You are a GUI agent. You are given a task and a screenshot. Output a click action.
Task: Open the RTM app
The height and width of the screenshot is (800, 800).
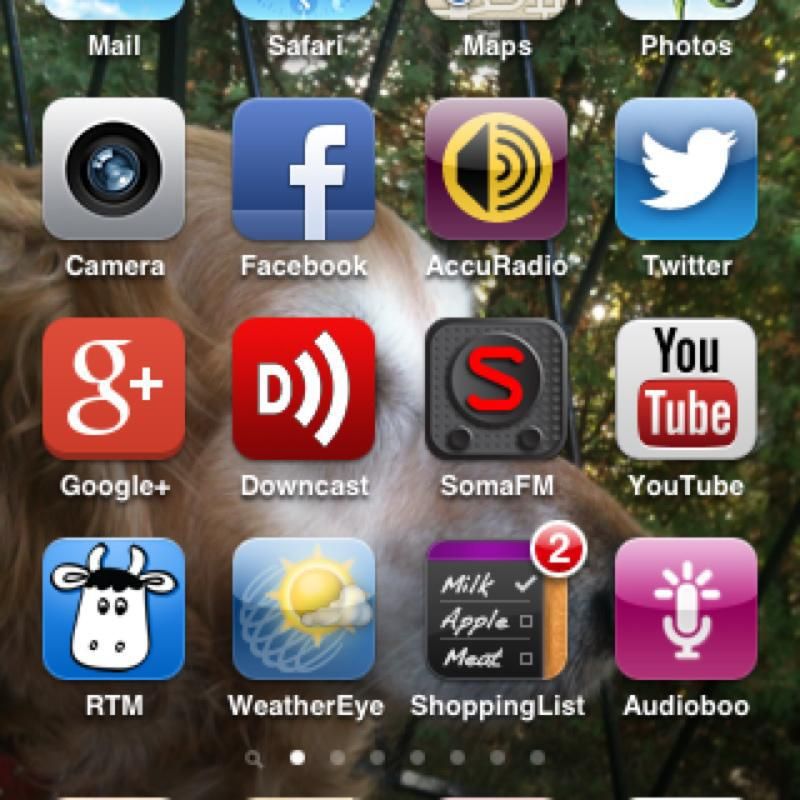coord(113,609)
